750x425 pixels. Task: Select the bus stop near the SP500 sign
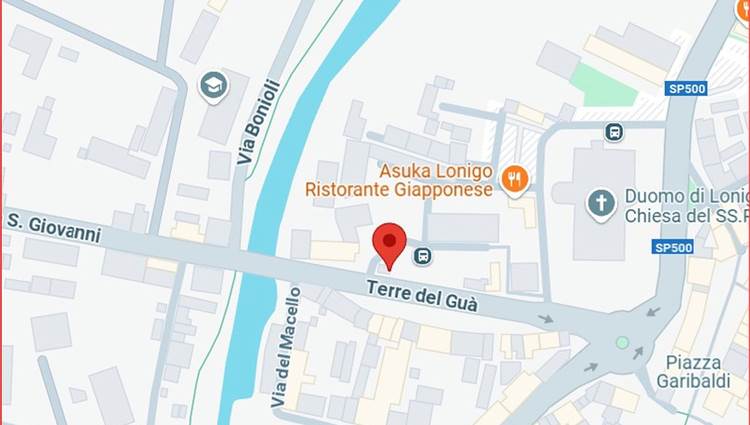point(613,131)
